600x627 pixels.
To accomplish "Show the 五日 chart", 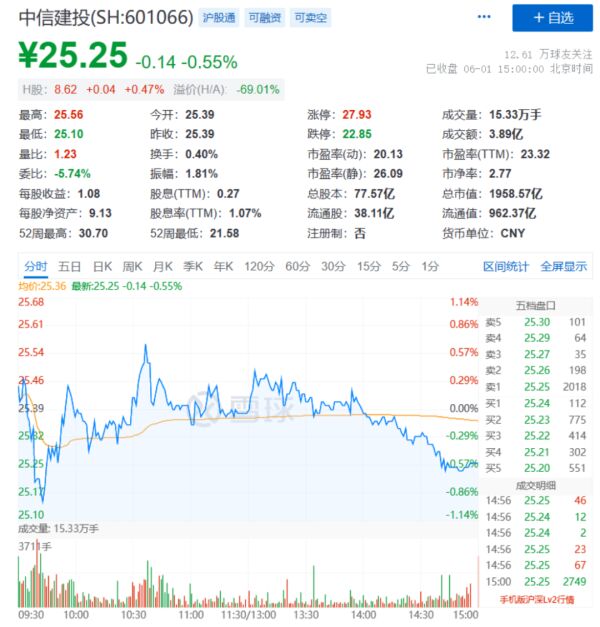I will point(69,266).
